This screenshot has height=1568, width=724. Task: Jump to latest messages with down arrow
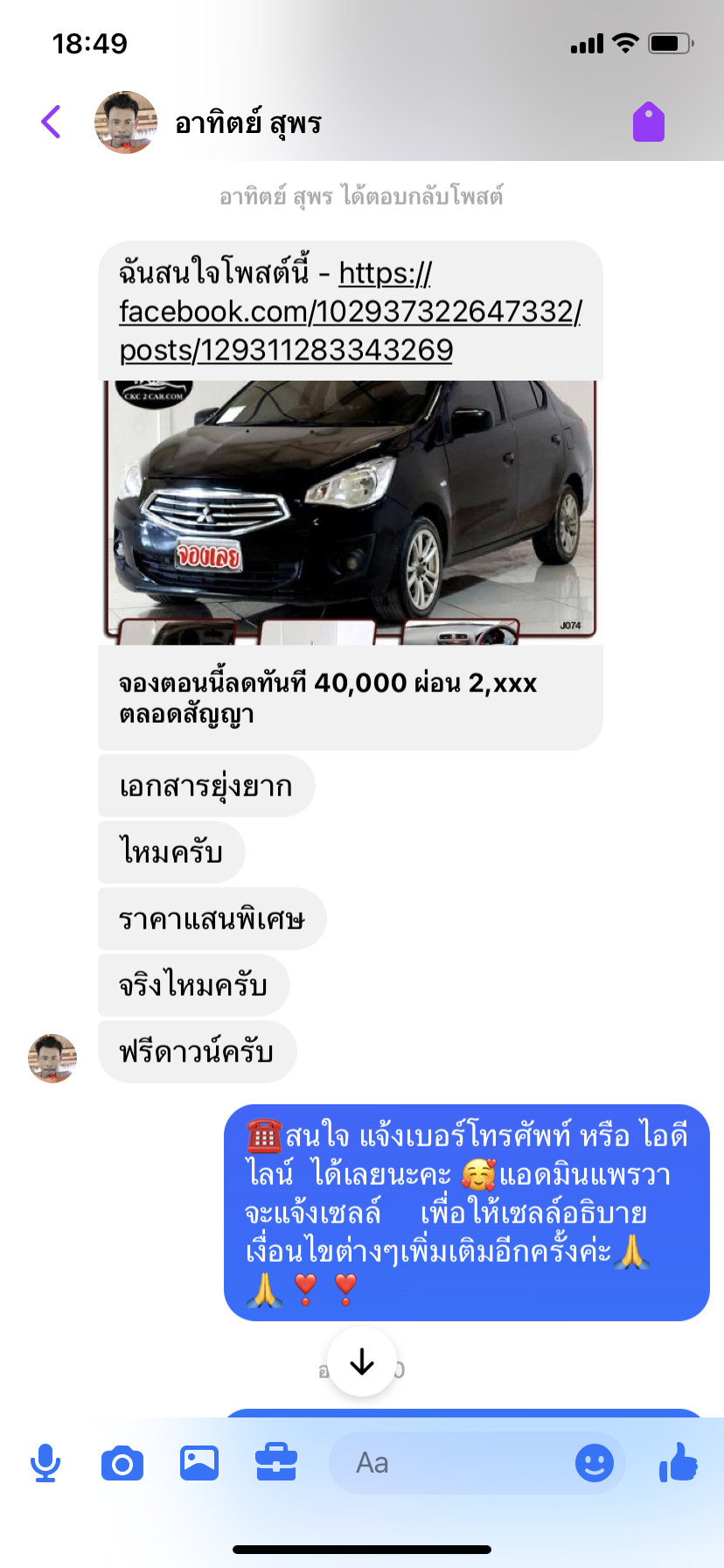362,1361
